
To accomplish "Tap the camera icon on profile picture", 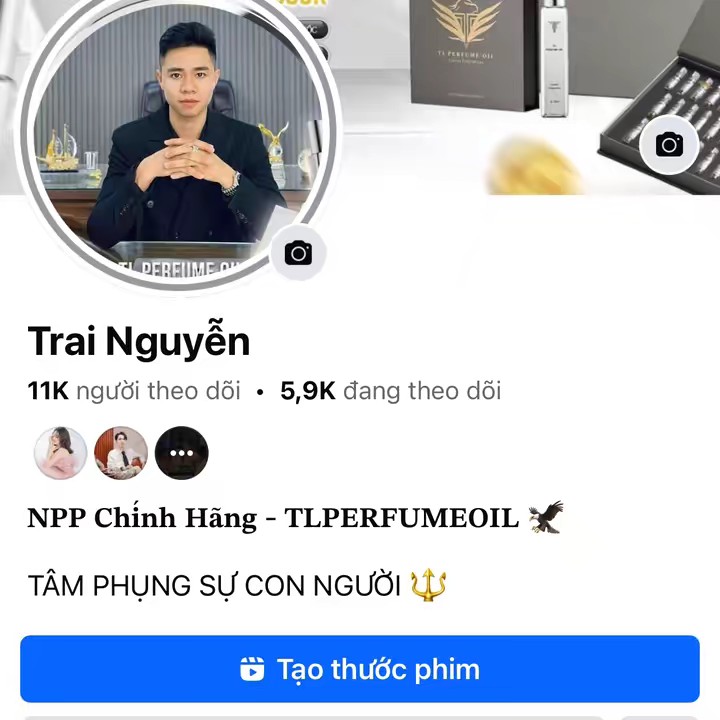I will click(298, 253).
